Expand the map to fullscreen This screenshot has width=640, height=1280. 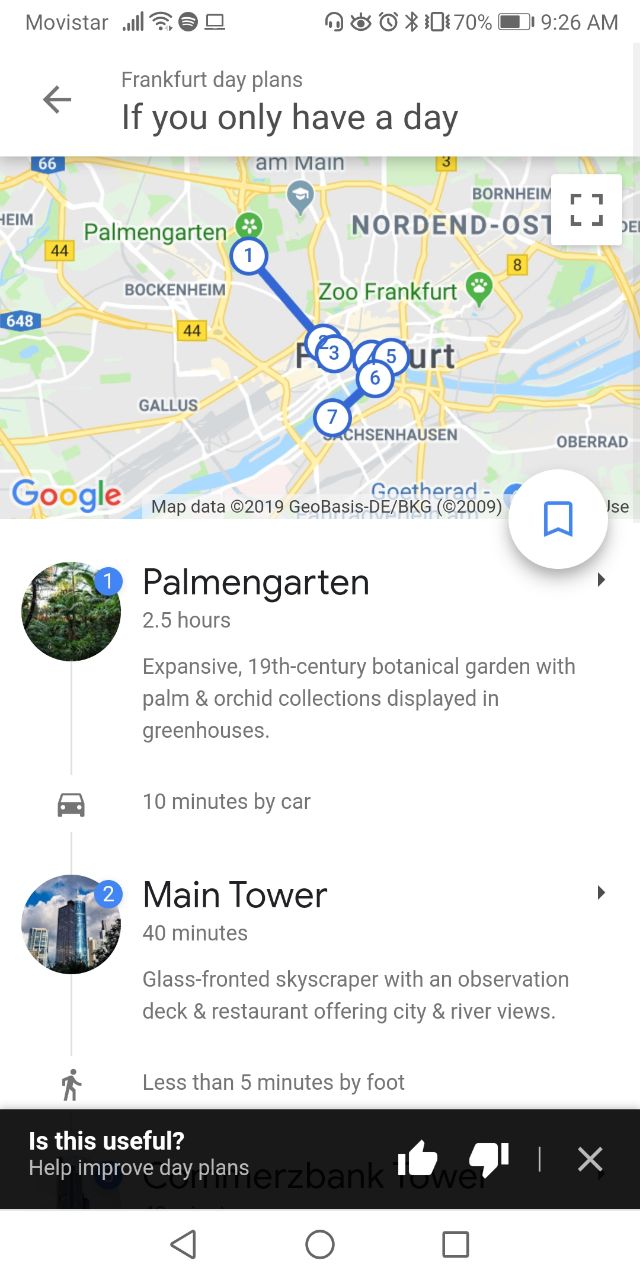[586, 210]
